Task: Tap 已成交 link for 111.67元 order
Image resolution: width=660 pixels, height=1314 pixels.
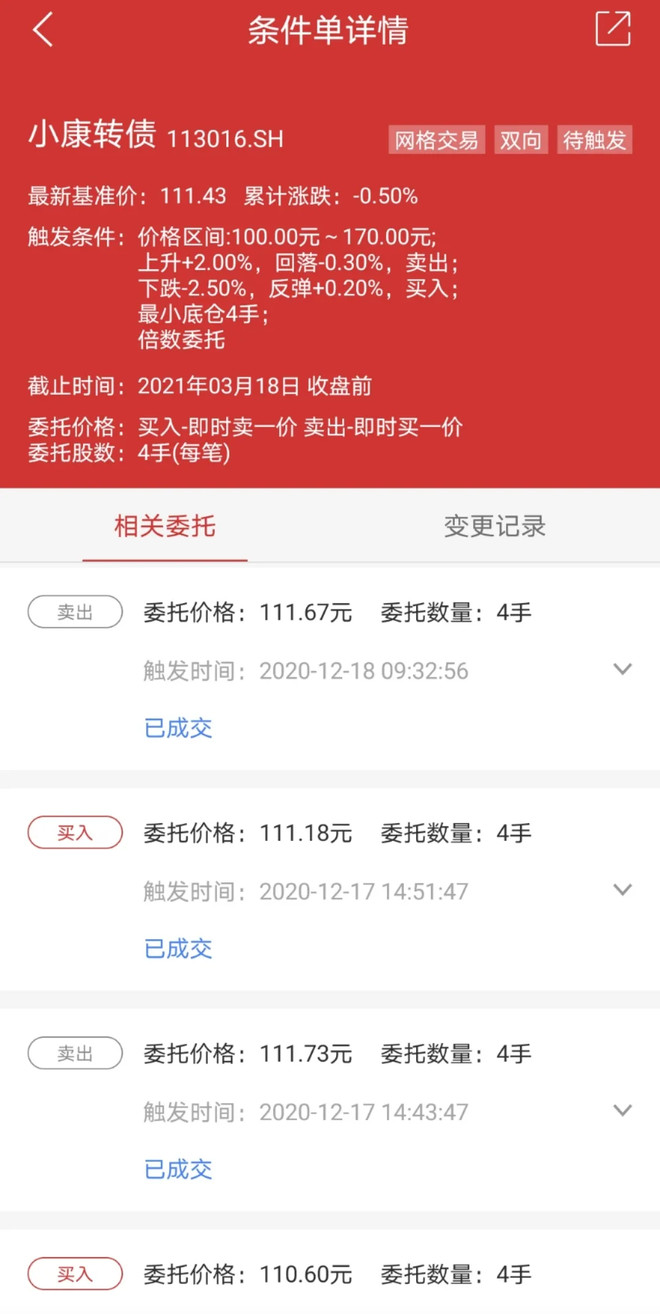Action: pos(178,727)
